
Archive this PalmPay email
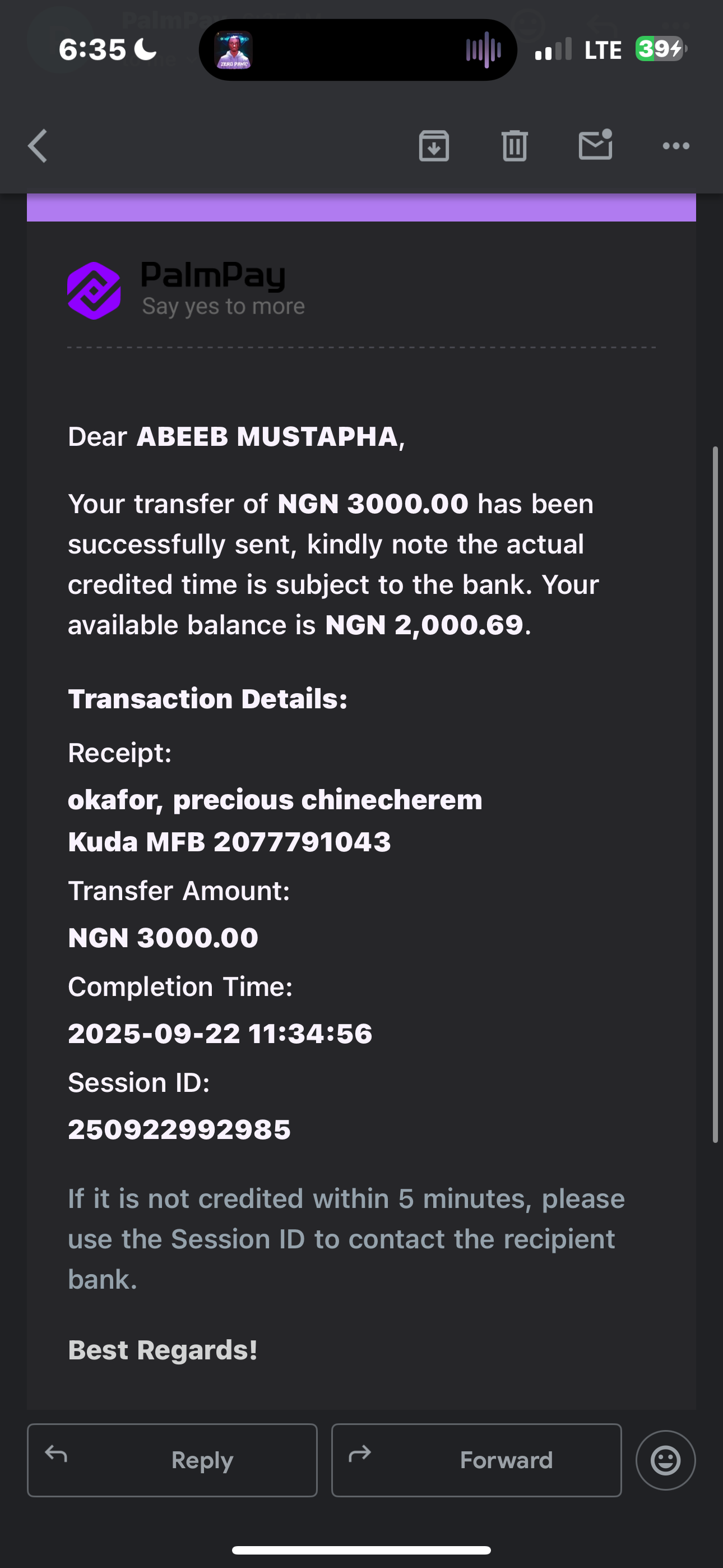pos(434,146)
